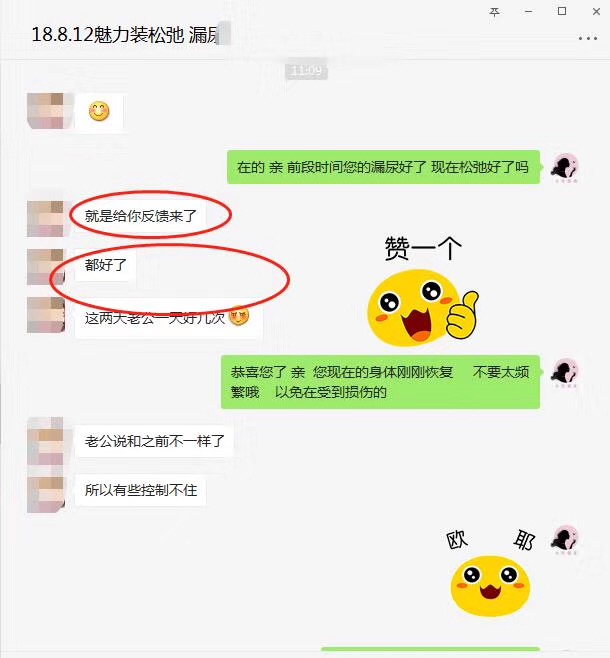Minimize the chat window
The image size is (610, 658).
529,11
